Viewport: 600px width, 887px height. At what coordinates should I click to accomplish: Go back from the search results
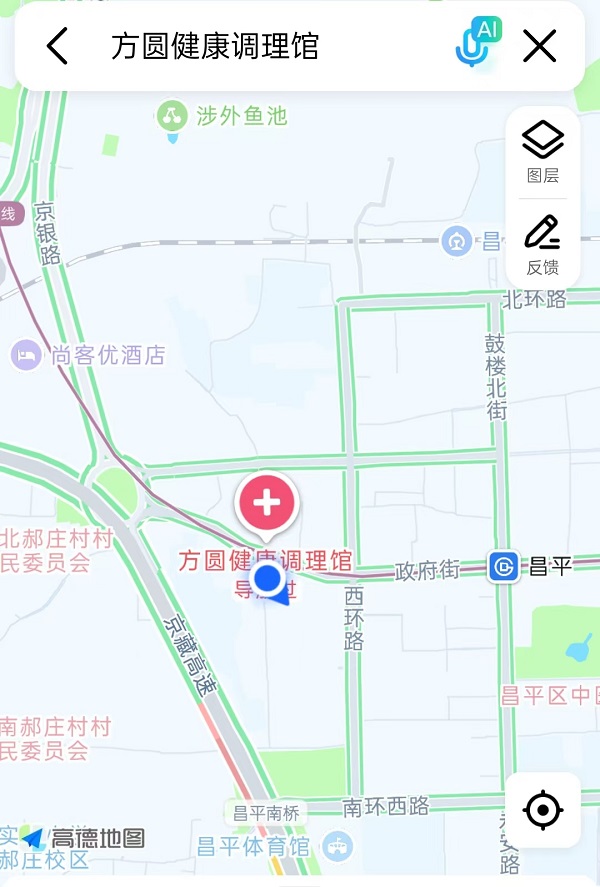click(x=58, y=46)
